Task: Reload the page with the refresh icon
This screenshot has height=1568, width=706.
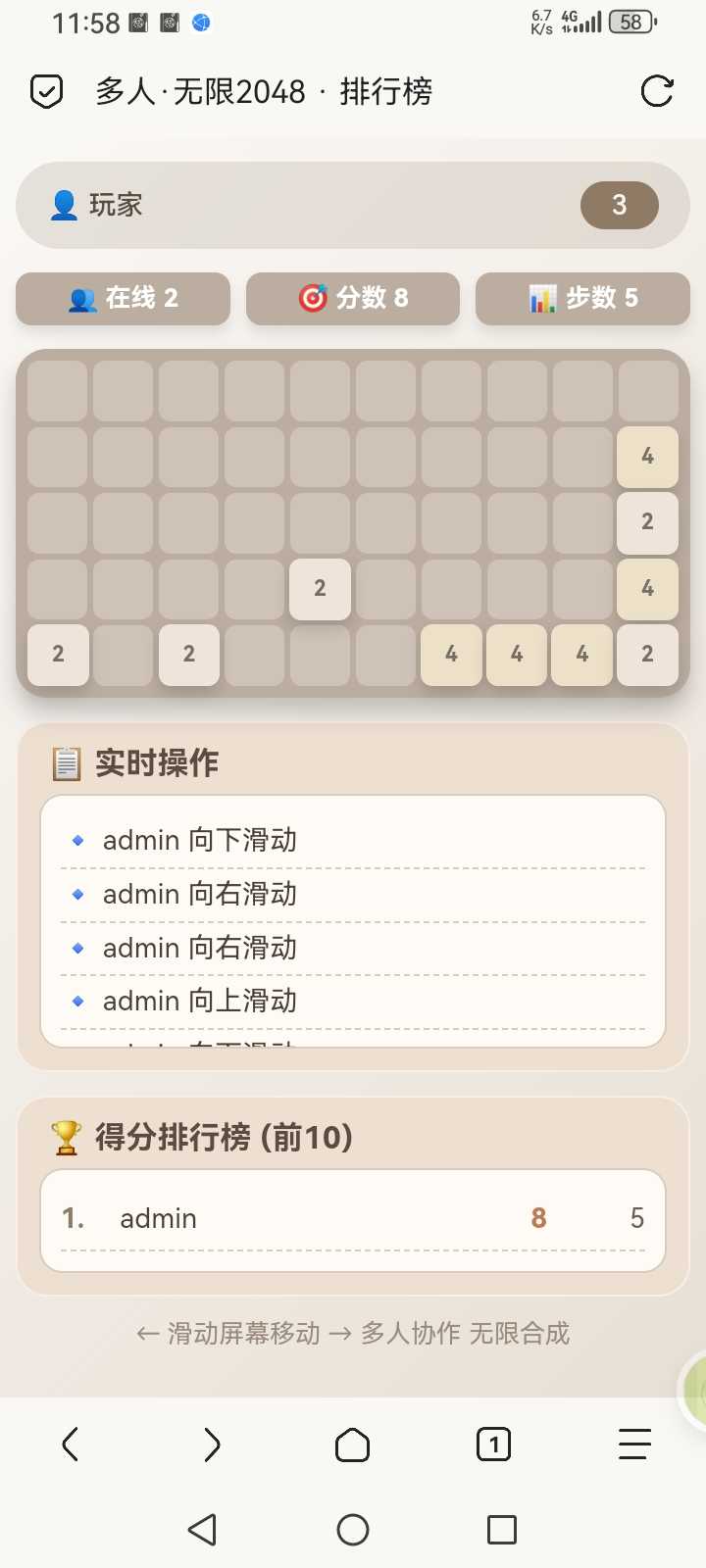Action: (x=657, y=92)
